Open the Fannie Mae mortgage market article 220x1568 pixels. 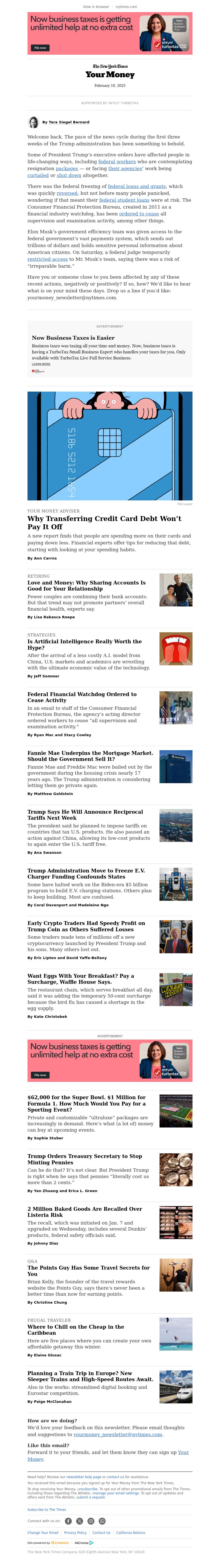pos(90,756)
